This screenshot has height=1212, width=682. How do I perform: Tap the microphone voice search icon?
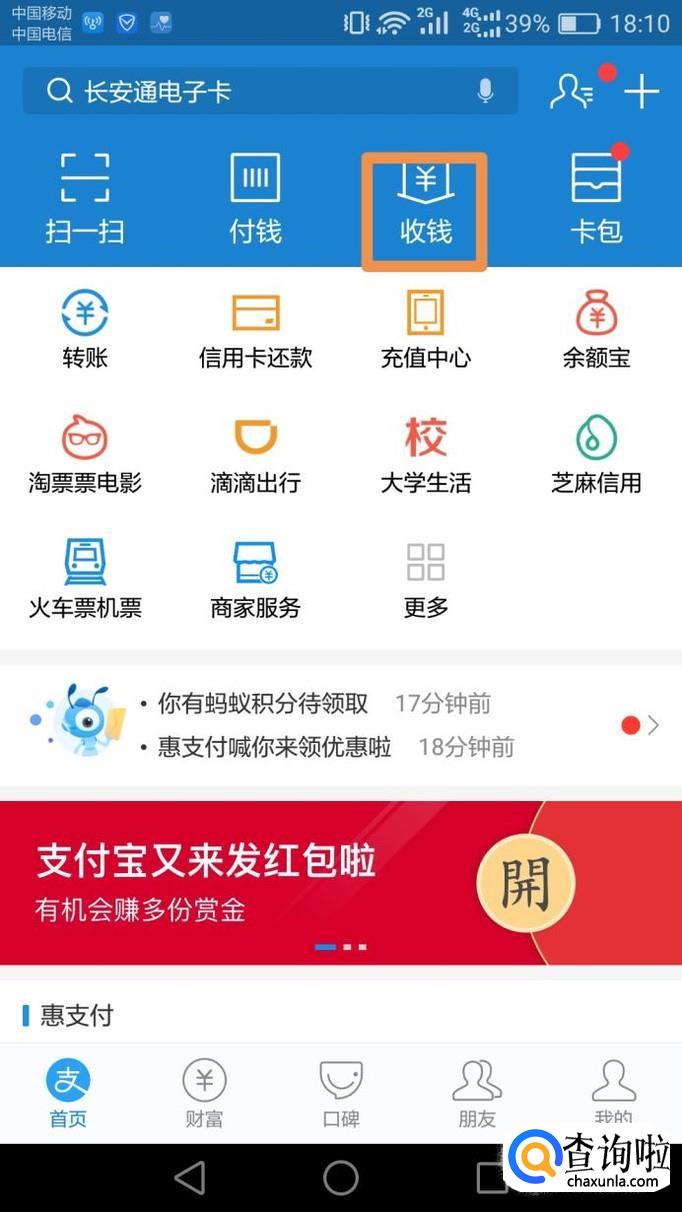coord(485,92)
